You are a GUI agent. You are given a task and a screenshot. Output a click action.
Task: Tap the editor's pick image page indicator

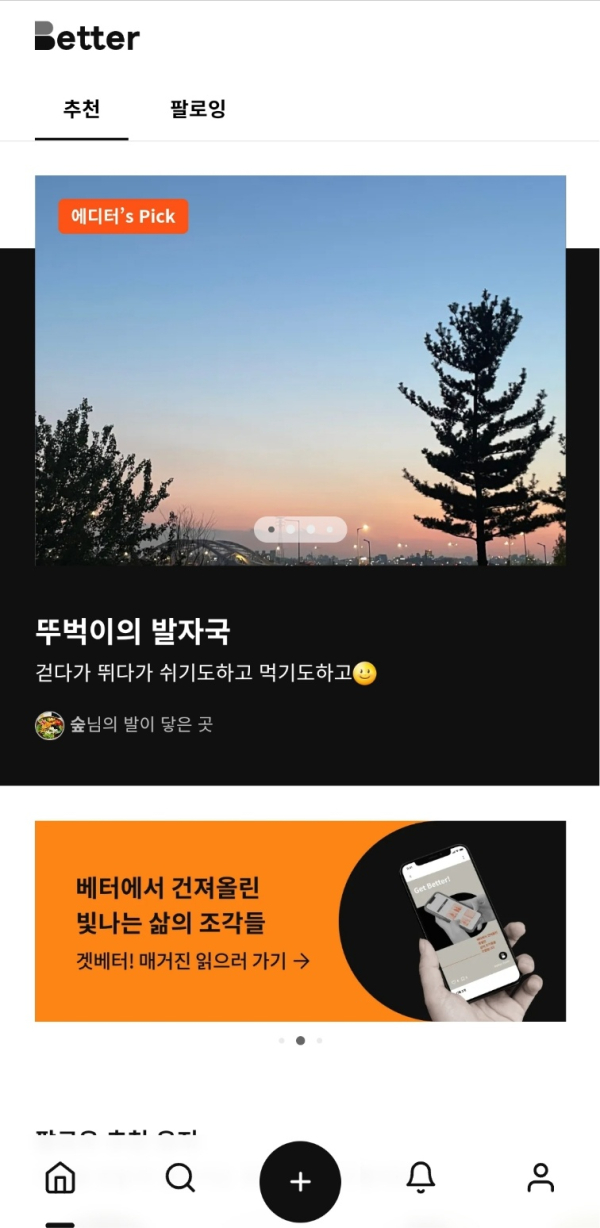pos(300,529)
